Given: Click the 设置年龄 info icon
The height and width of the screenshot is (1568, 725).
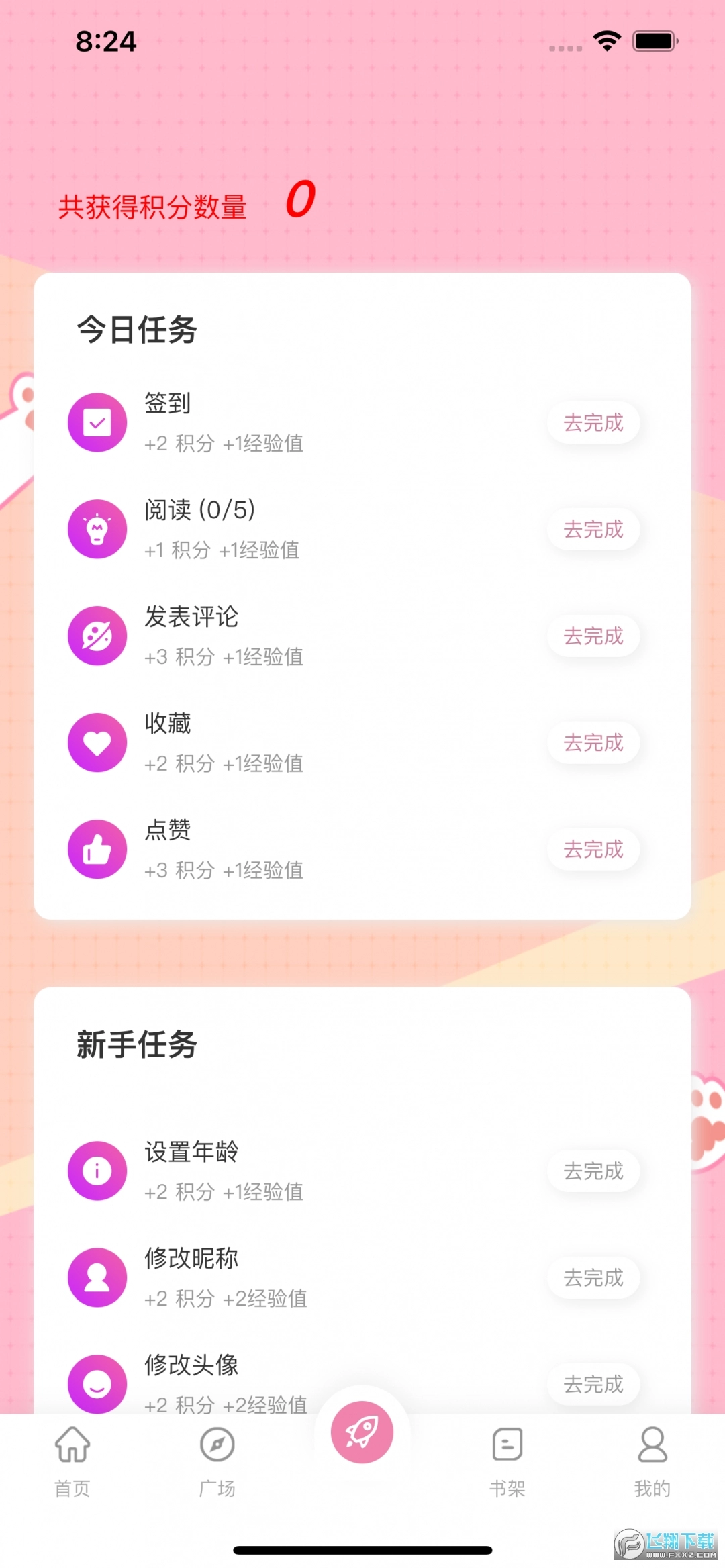Looking at the screenshot, I should tap(97, 1171).
